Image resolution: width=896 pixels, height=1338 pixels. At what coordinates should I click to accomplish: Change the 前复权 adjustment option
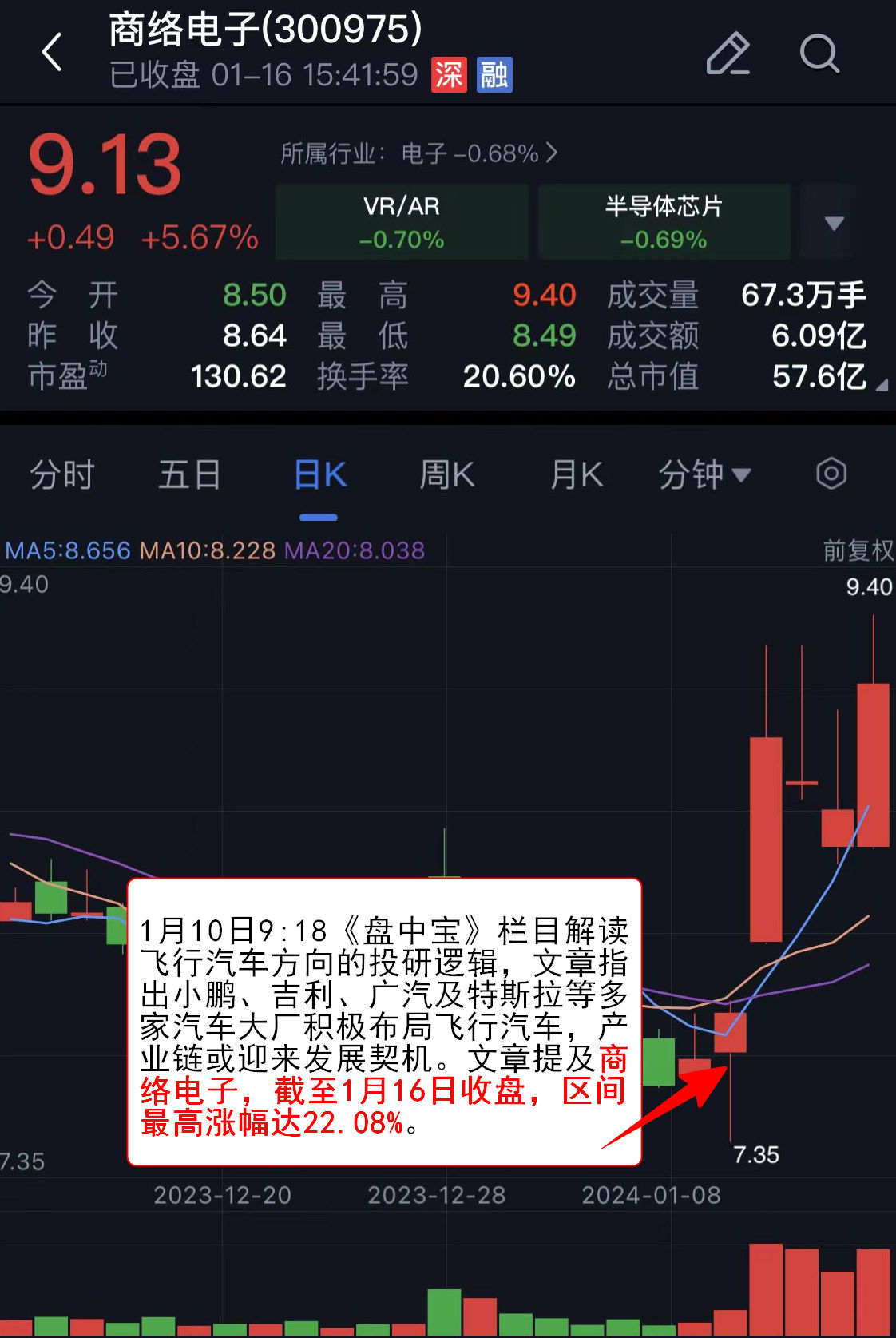coord(858,550)
